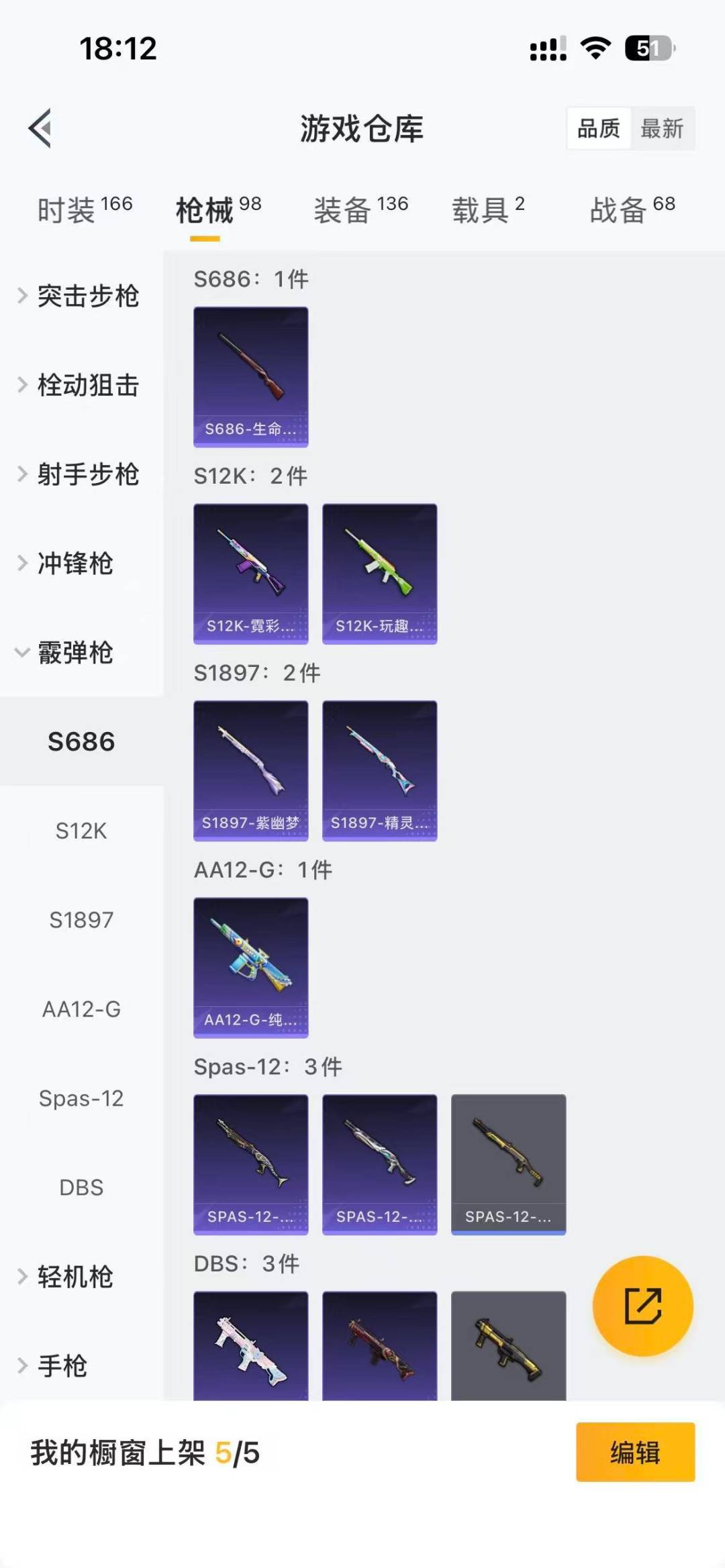The image size is (725, 1568).
Task: Open the 战备 tab
Action: tap(619, 208)
